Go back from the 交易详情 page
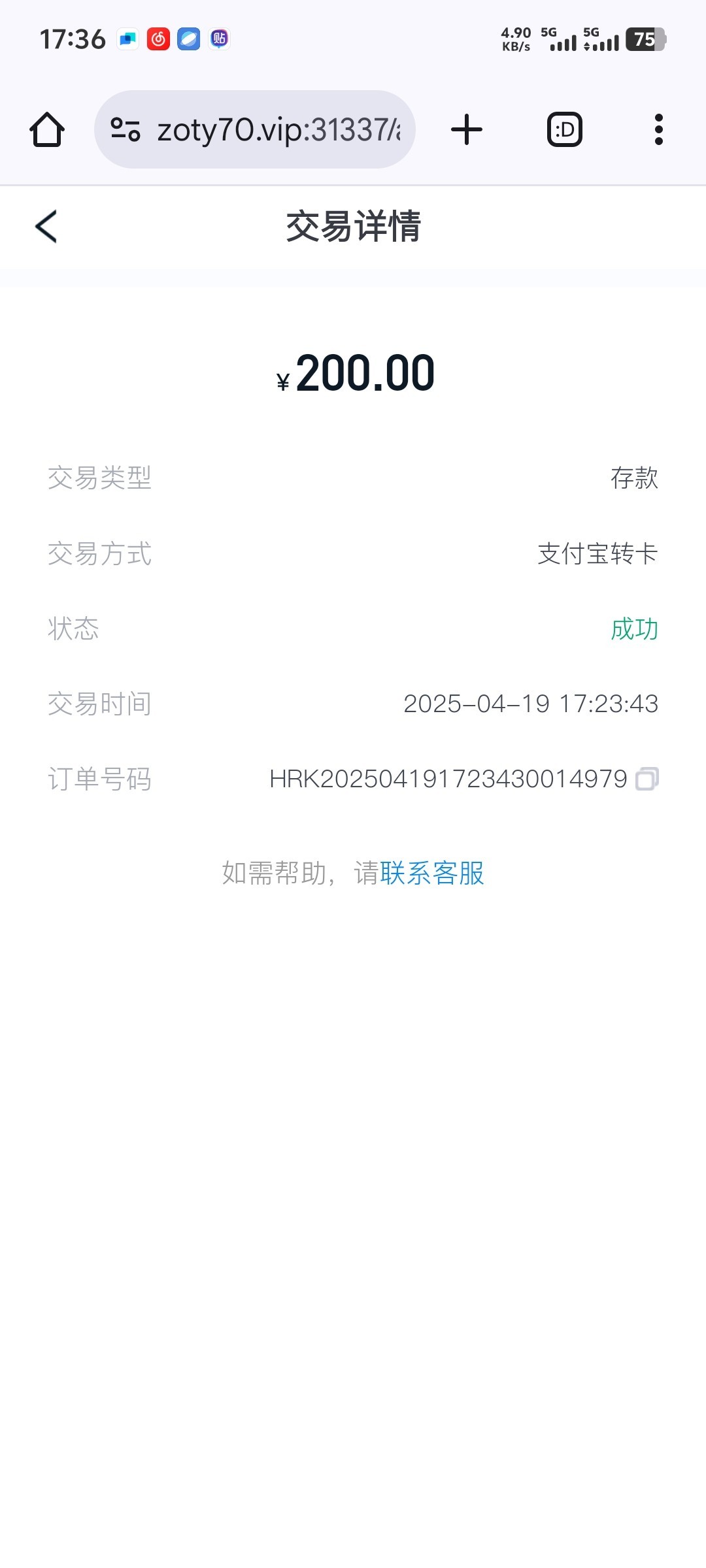The image size is (706, 1568). pos(46,227)
